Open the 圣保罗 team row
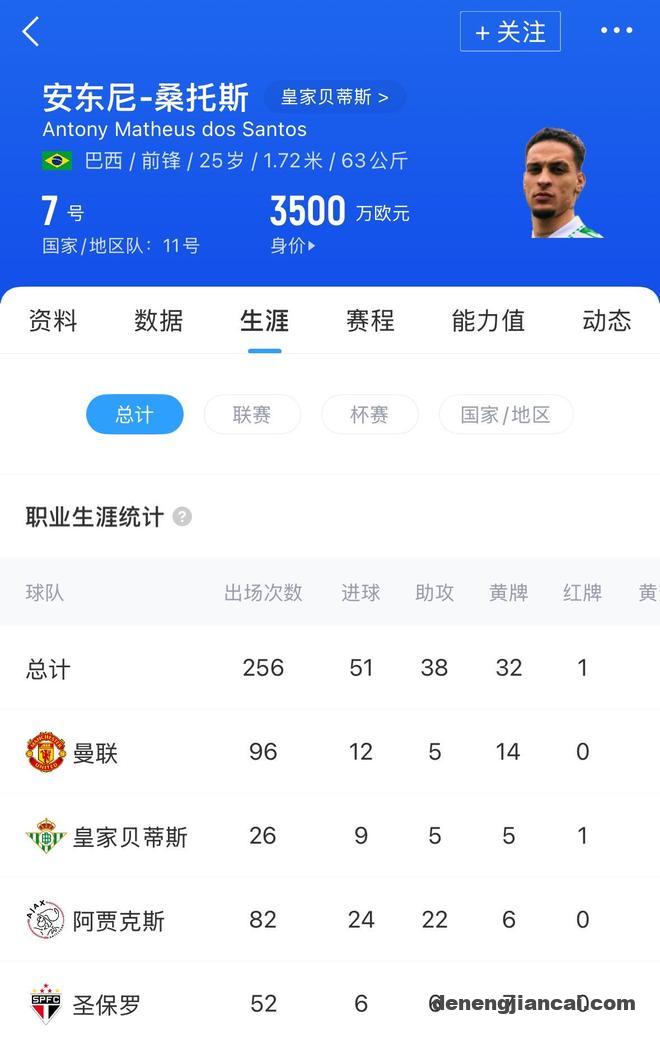The image size is (660, 1039). pyautogui.click(x=106, y=1004)
